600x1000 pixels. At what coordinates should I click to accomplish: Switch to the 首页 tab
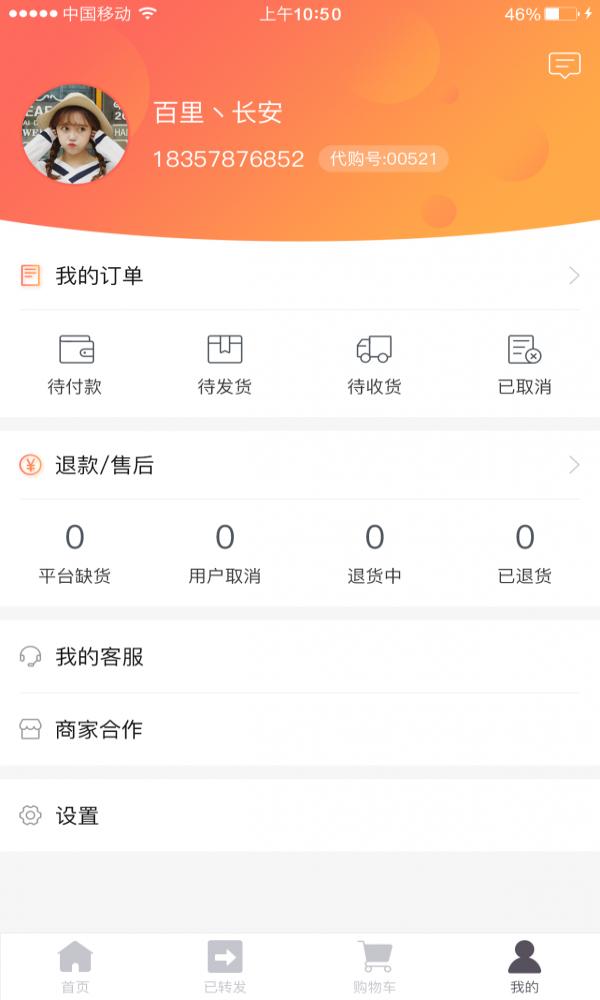tap(75, 967)
